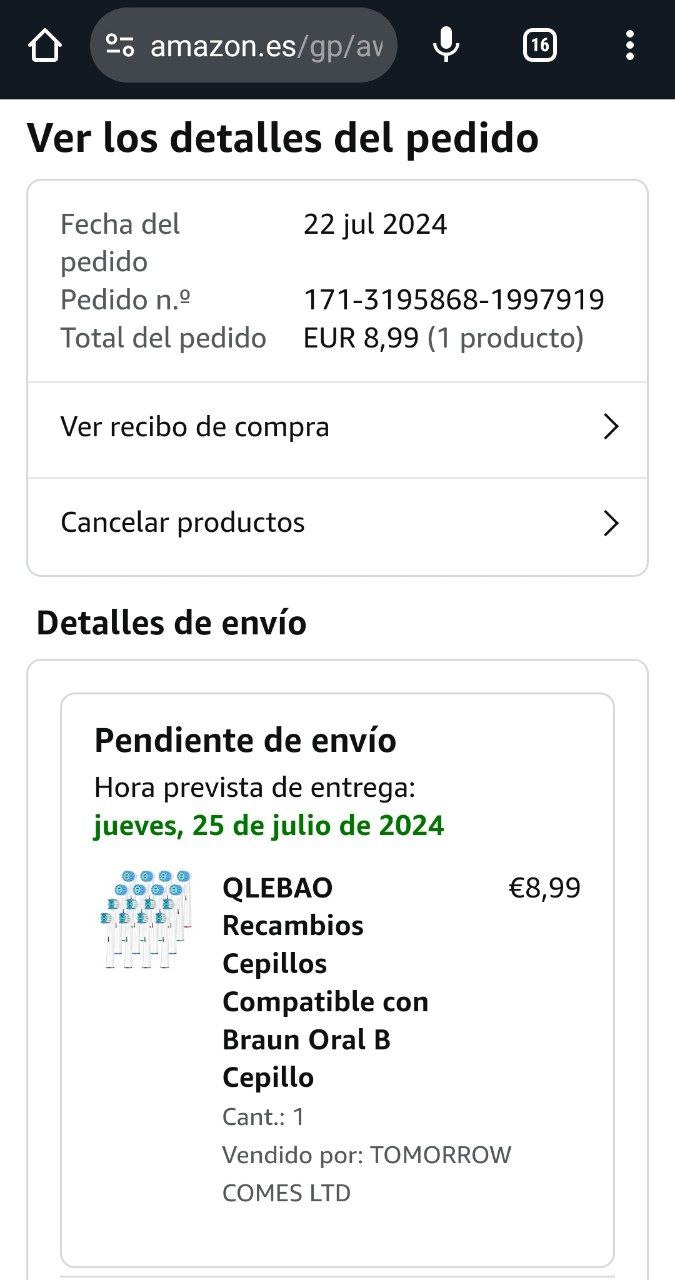Start voice search with the microphone
675x1280 pixels.
(x=446, y=46)
